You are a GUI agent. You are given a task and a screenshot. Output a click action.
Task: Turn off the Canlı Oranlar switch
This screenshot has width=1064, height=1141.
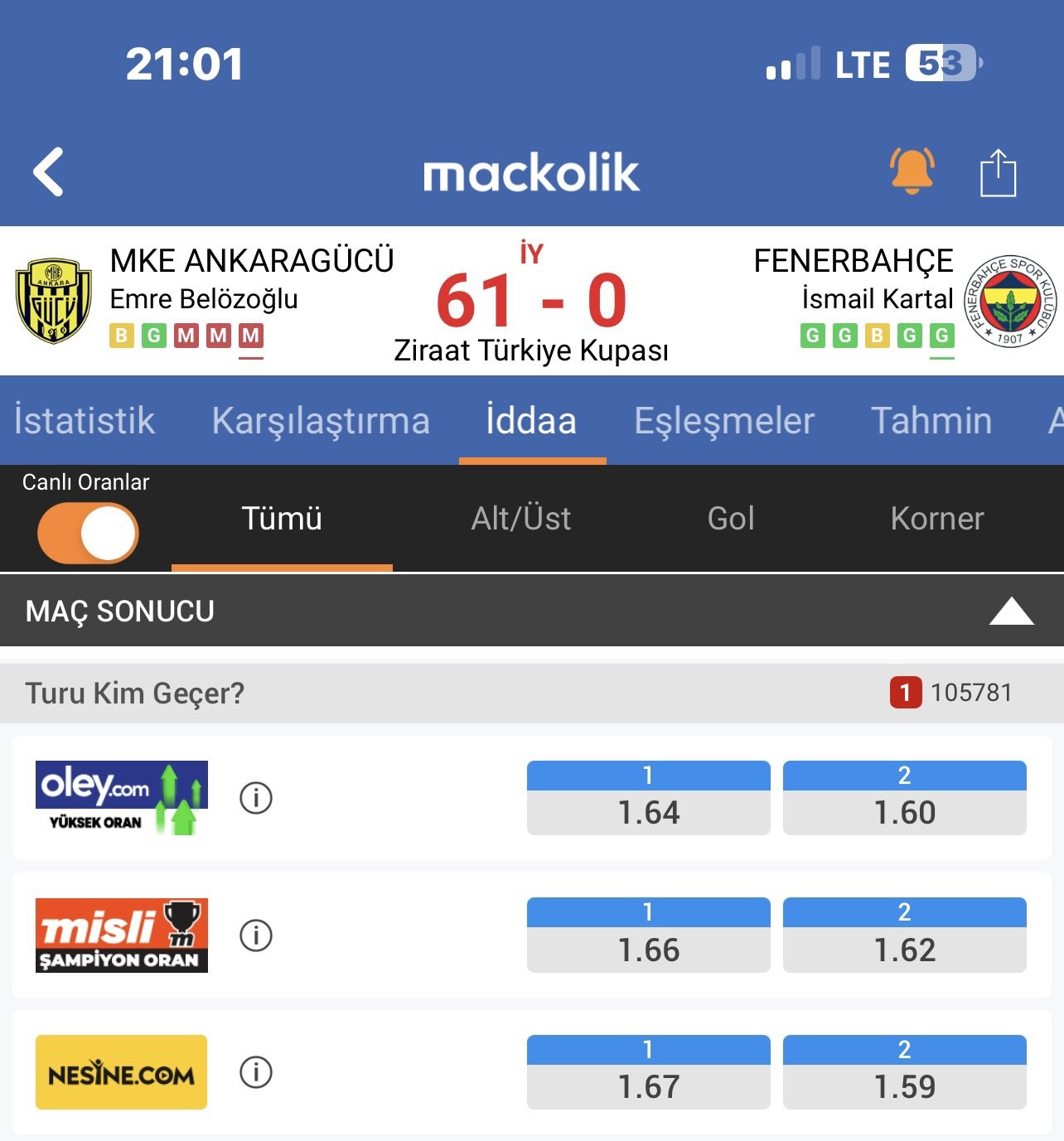coord(88,533)
